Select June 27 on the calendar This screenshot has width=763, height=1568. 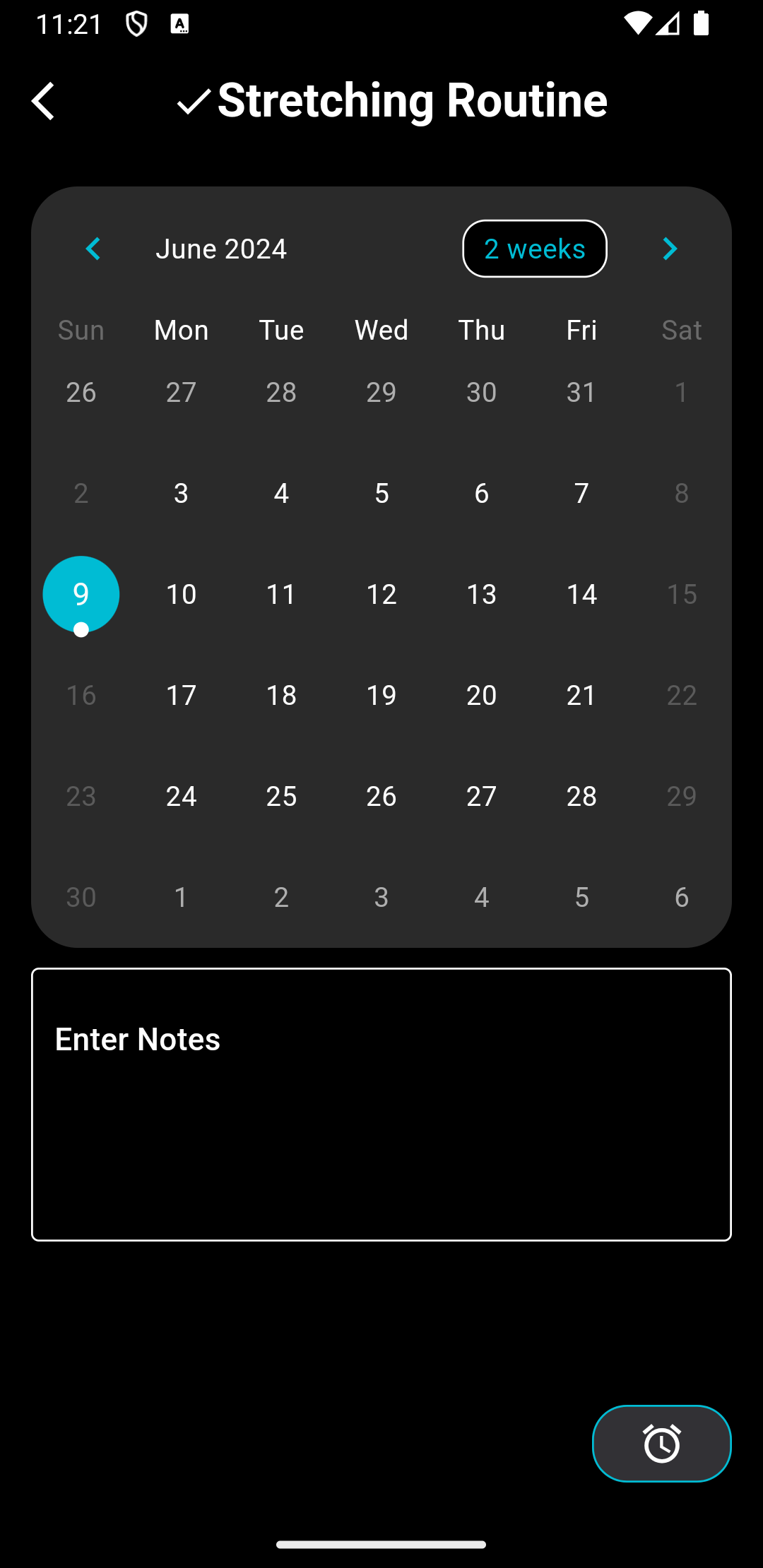point(482,796)
